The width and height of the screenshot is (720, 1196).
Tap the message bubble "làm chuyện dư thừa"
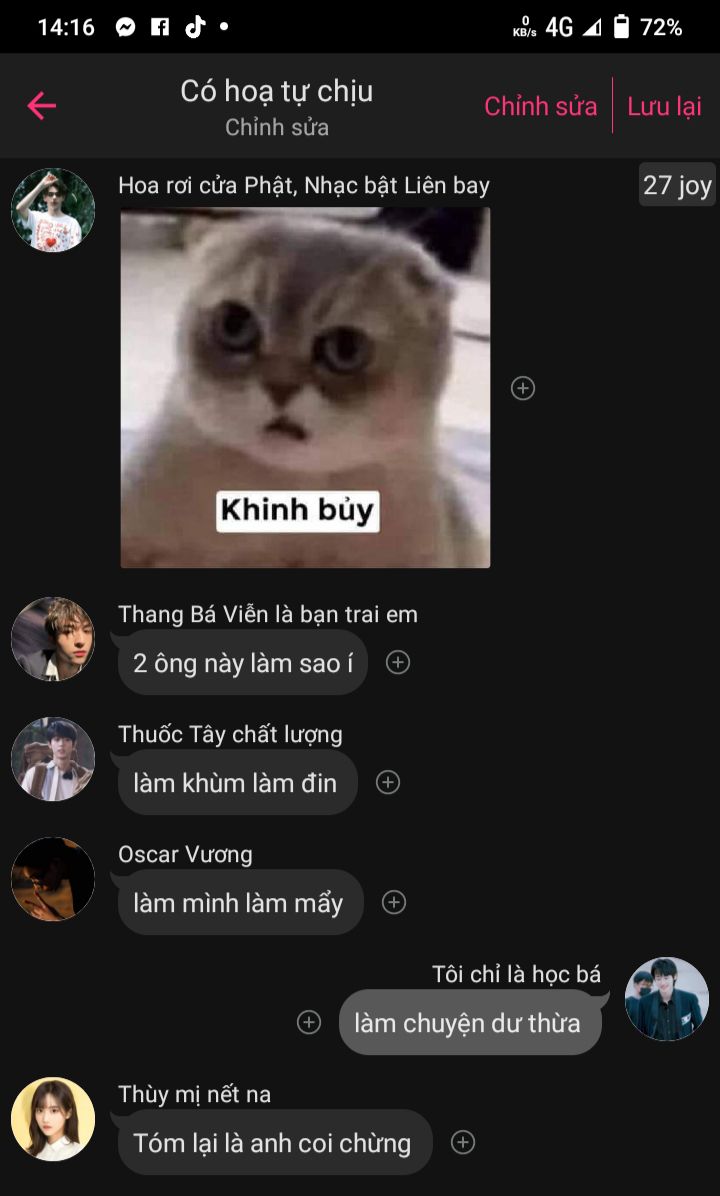pos(470,1022)
